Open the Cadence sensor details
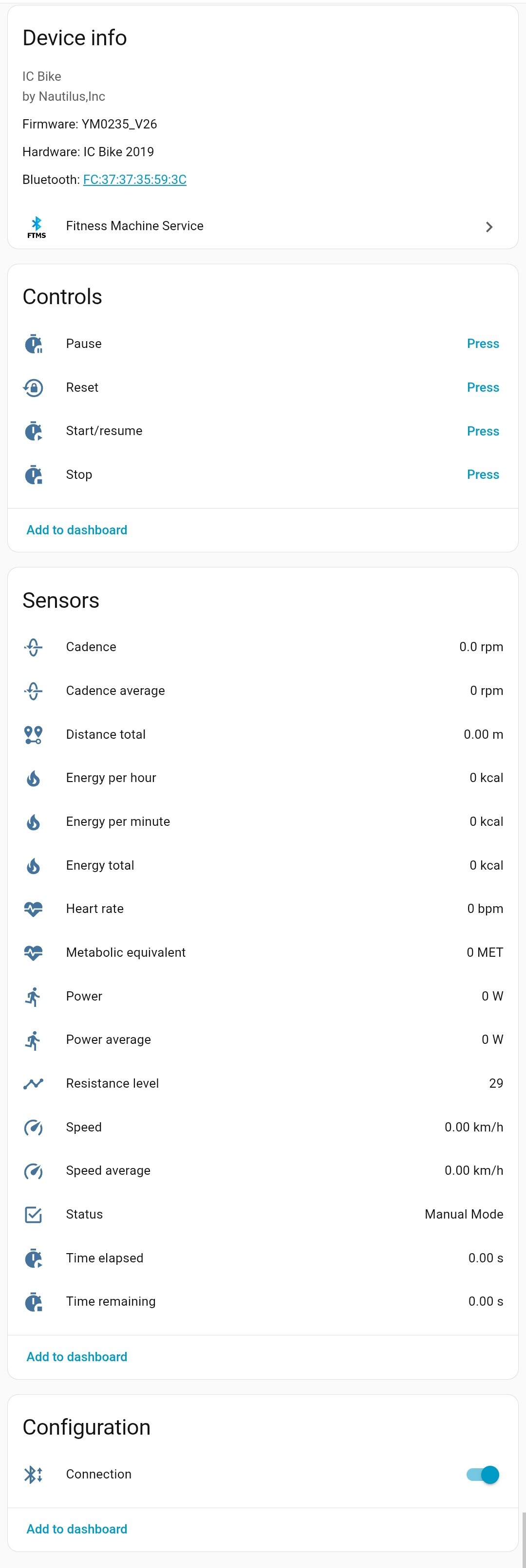The image size is (526, 1568). pos(262,646)
